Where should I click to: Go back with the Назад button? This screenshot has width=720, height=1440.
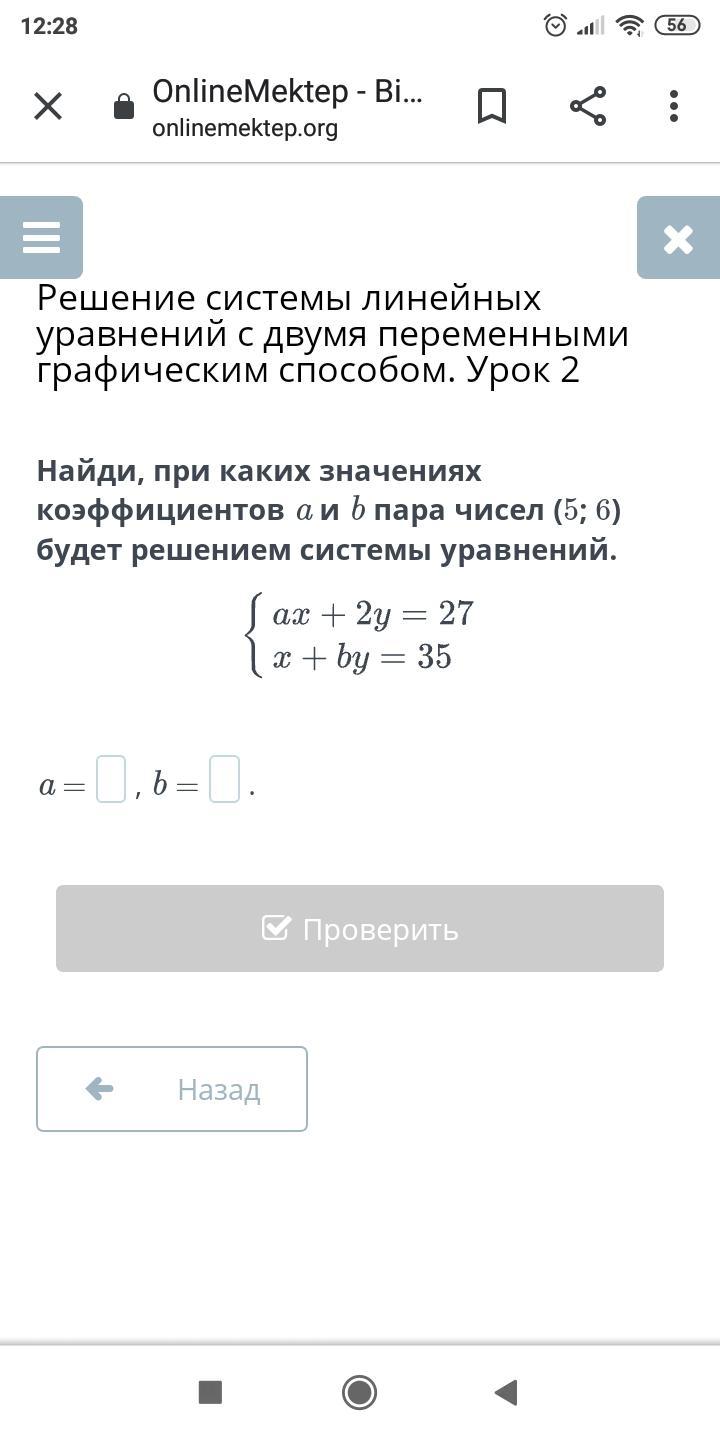click(172, 1089)
